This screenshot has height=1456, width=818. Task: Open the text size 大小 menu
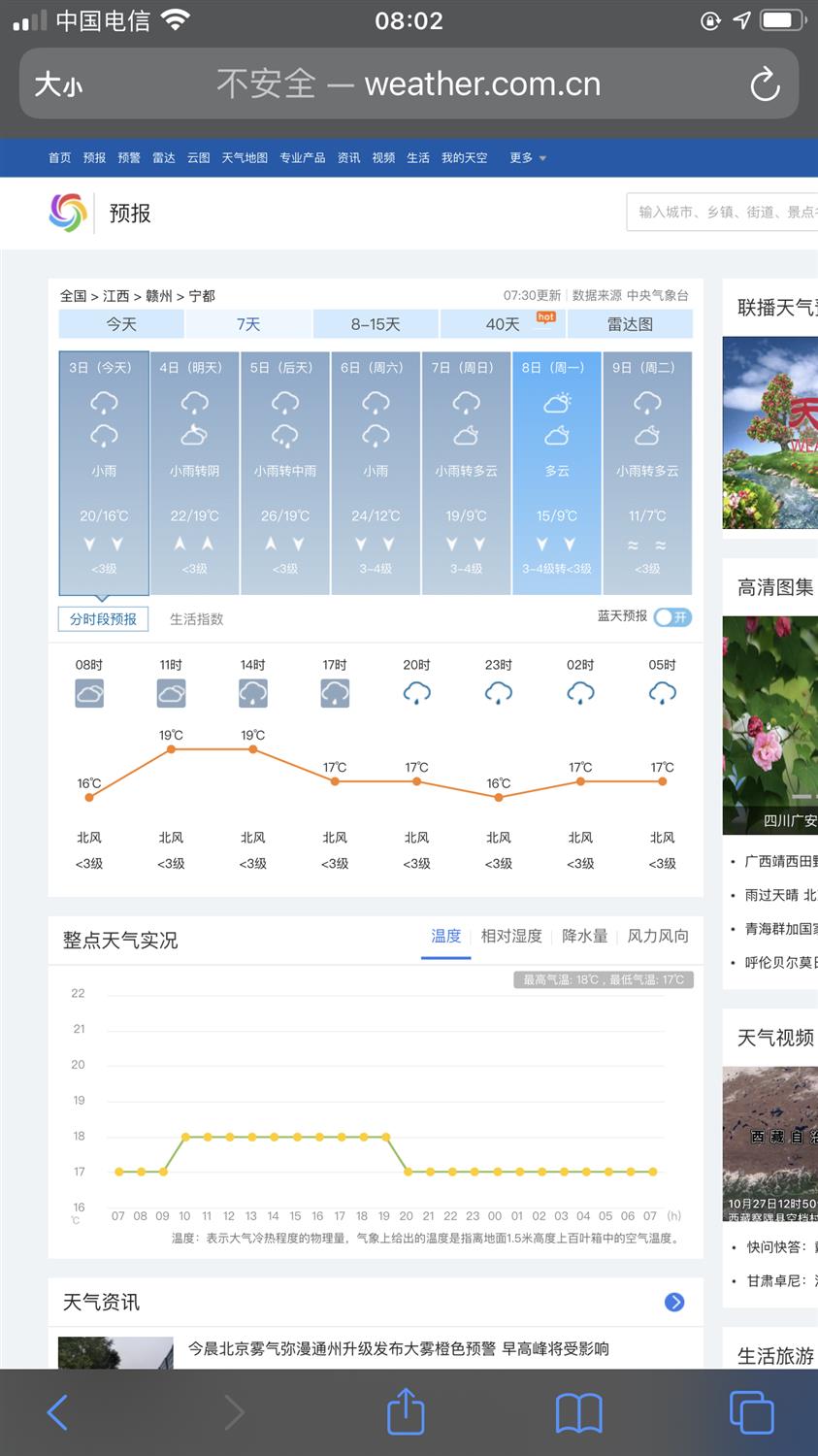58,85
